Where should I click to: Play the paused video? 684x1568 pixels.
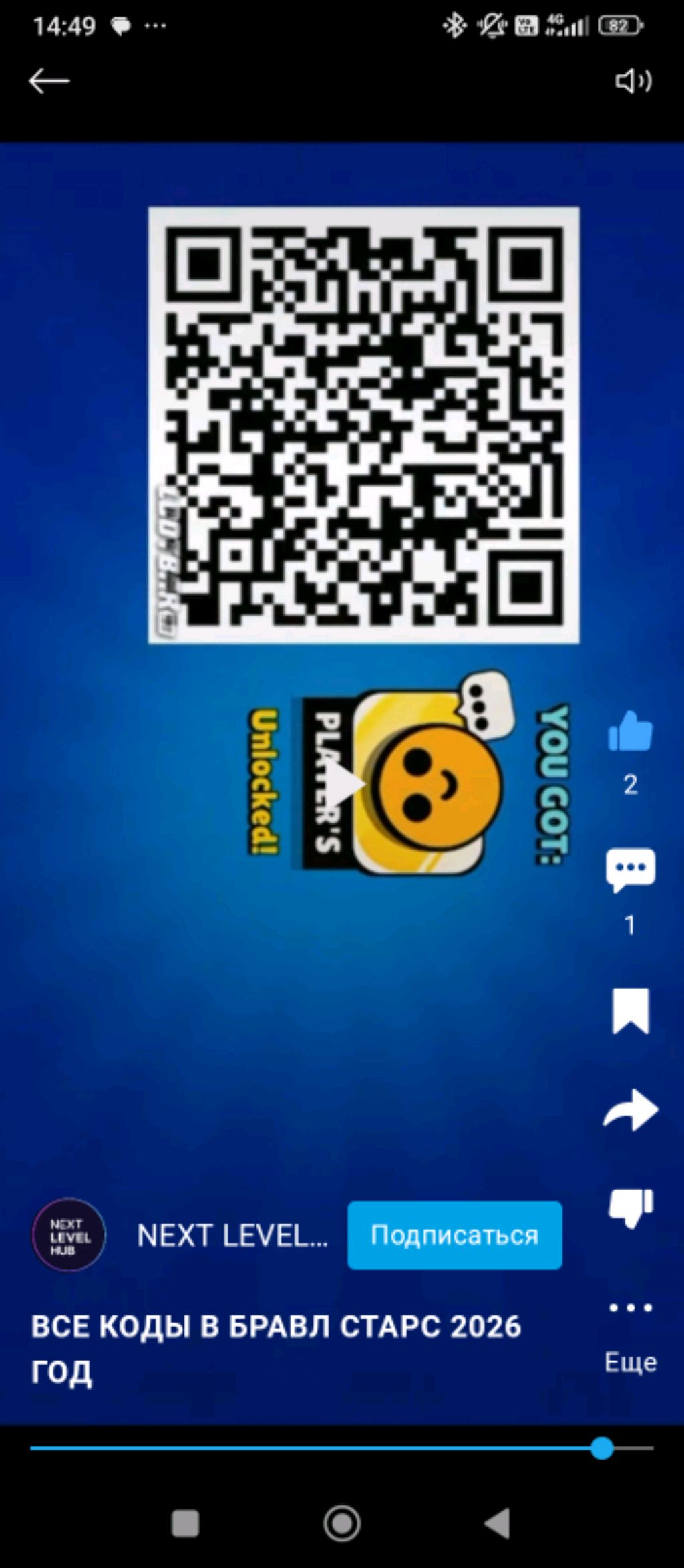point(343,784)
